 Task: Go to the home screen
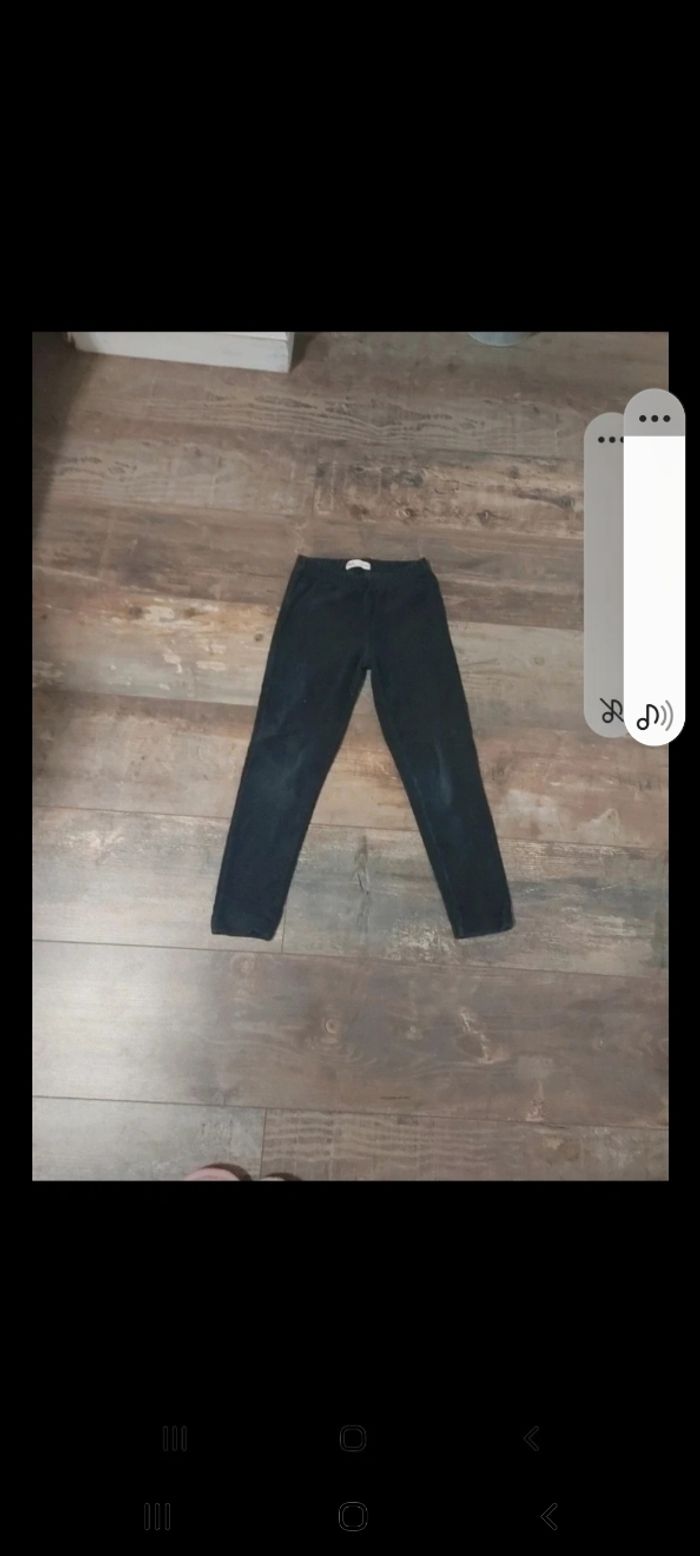click(353, 1516)
